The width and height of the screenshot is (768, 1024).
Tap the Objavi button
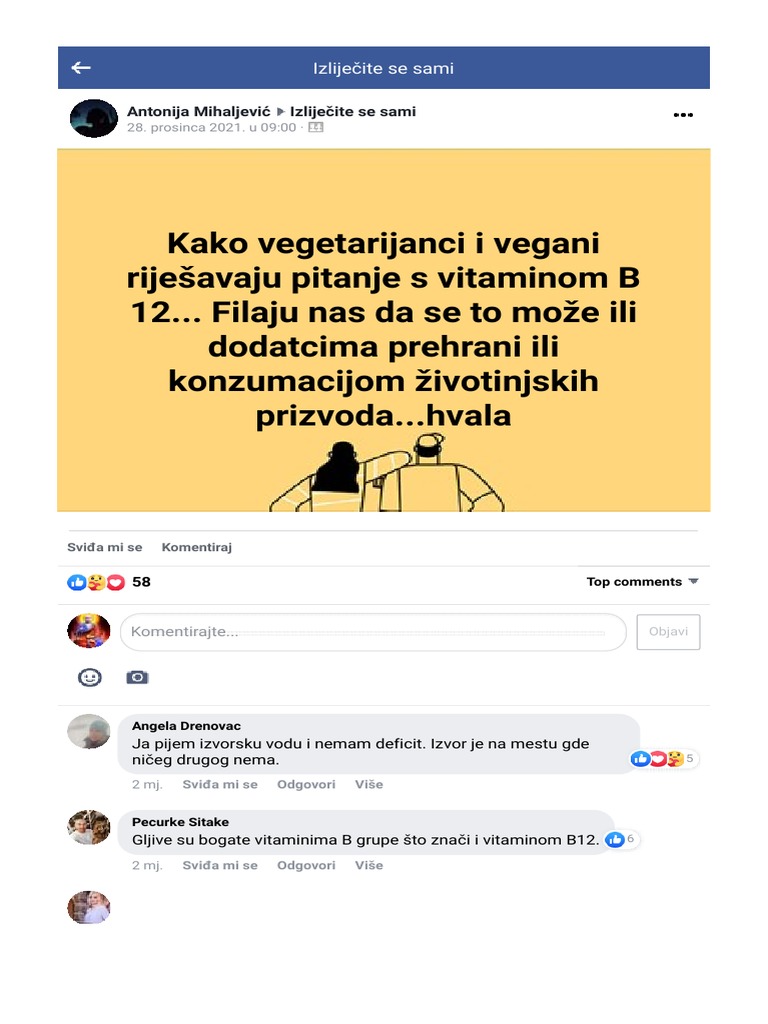tap(668, 632)
